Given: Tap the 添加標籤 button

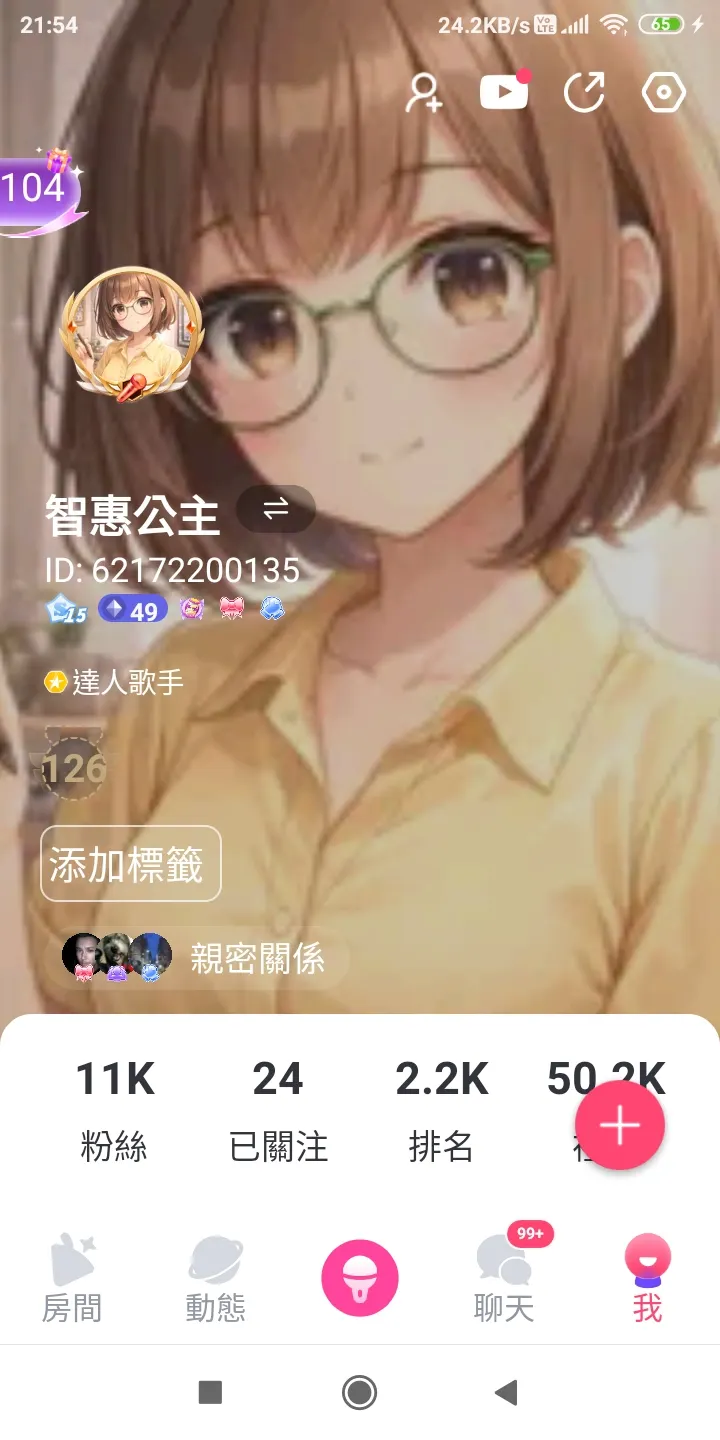Looking at the screenshot, I should (x=130, y=864).
